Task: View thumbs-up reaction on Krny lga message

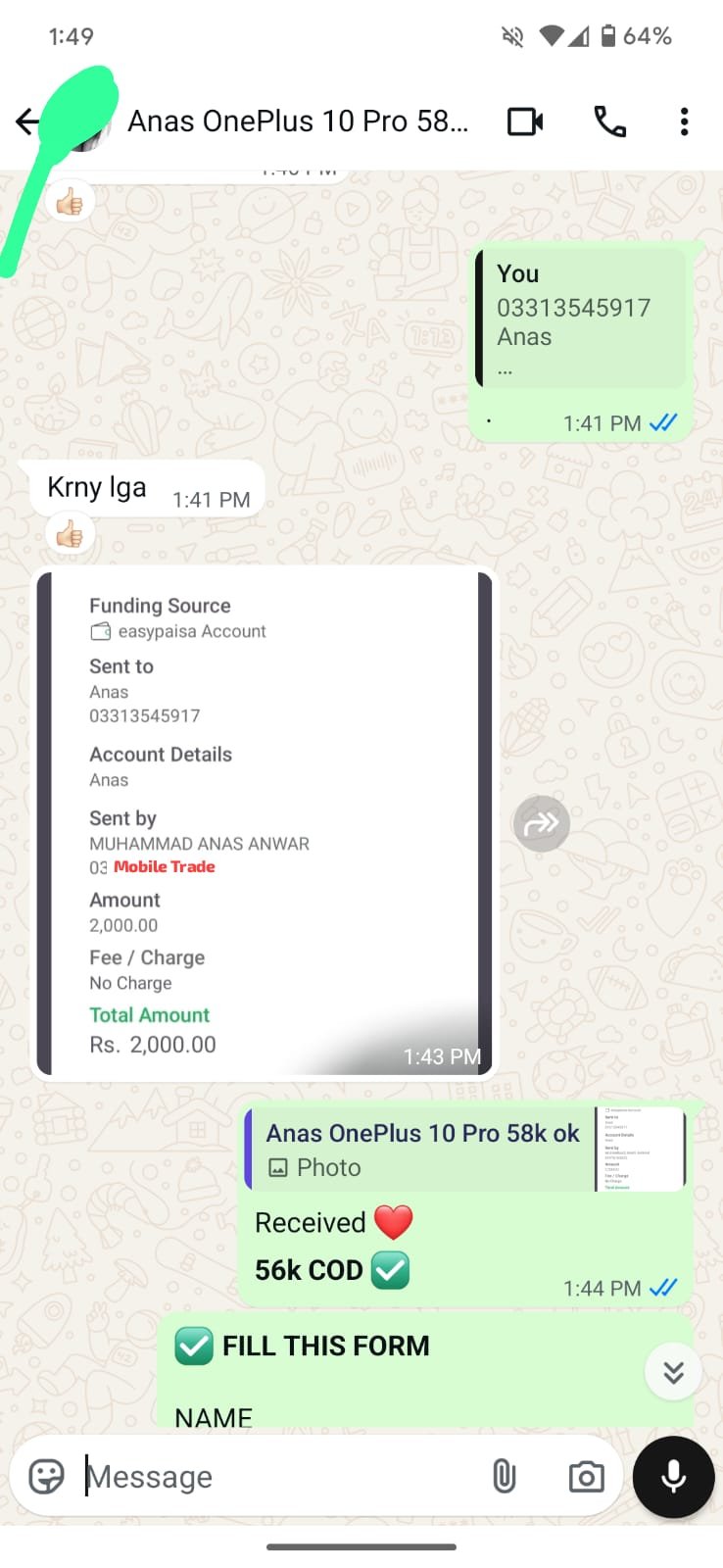Action: [70, 535]
